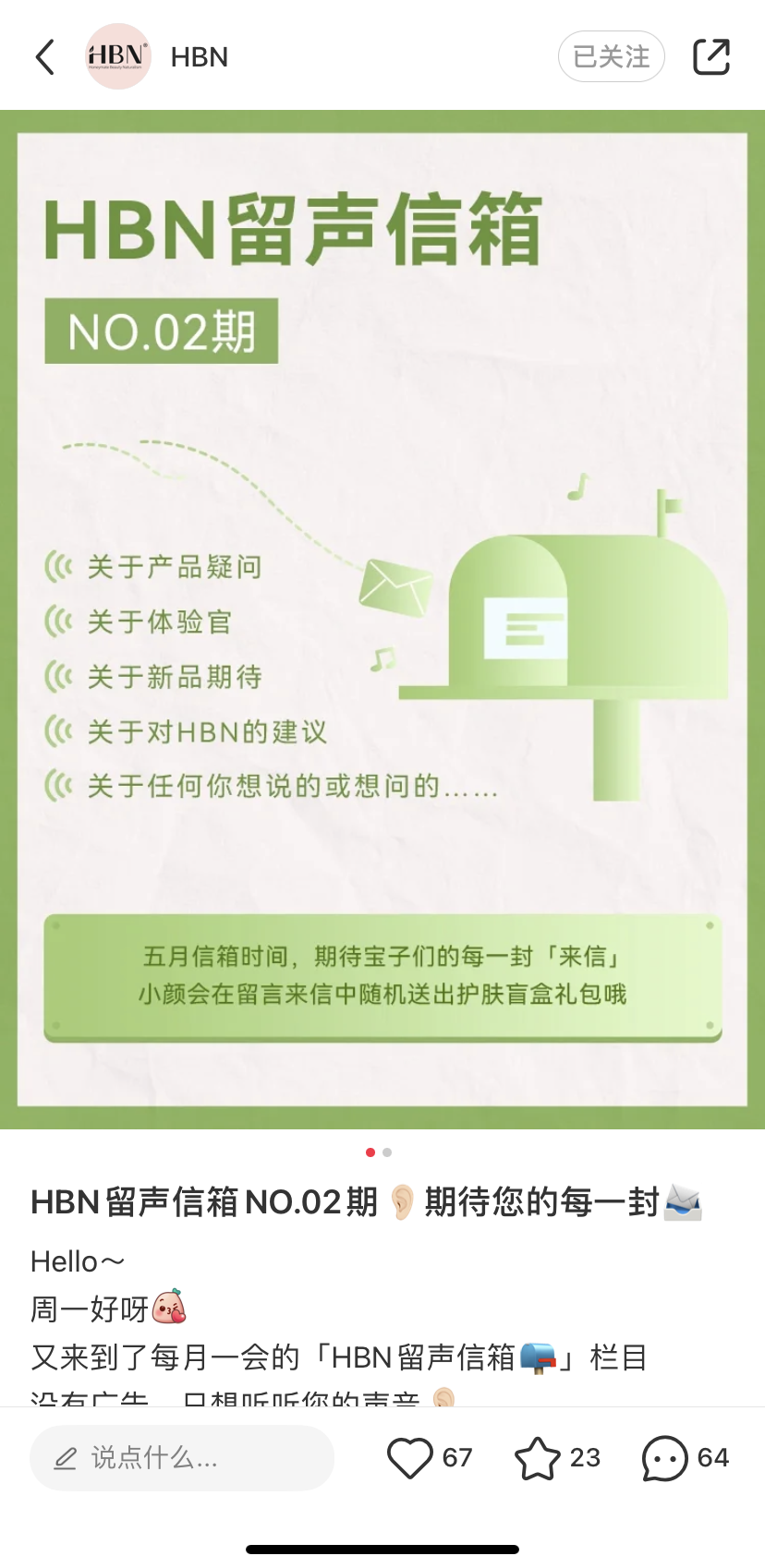Share this post via the share icon

tap(711, 57)
